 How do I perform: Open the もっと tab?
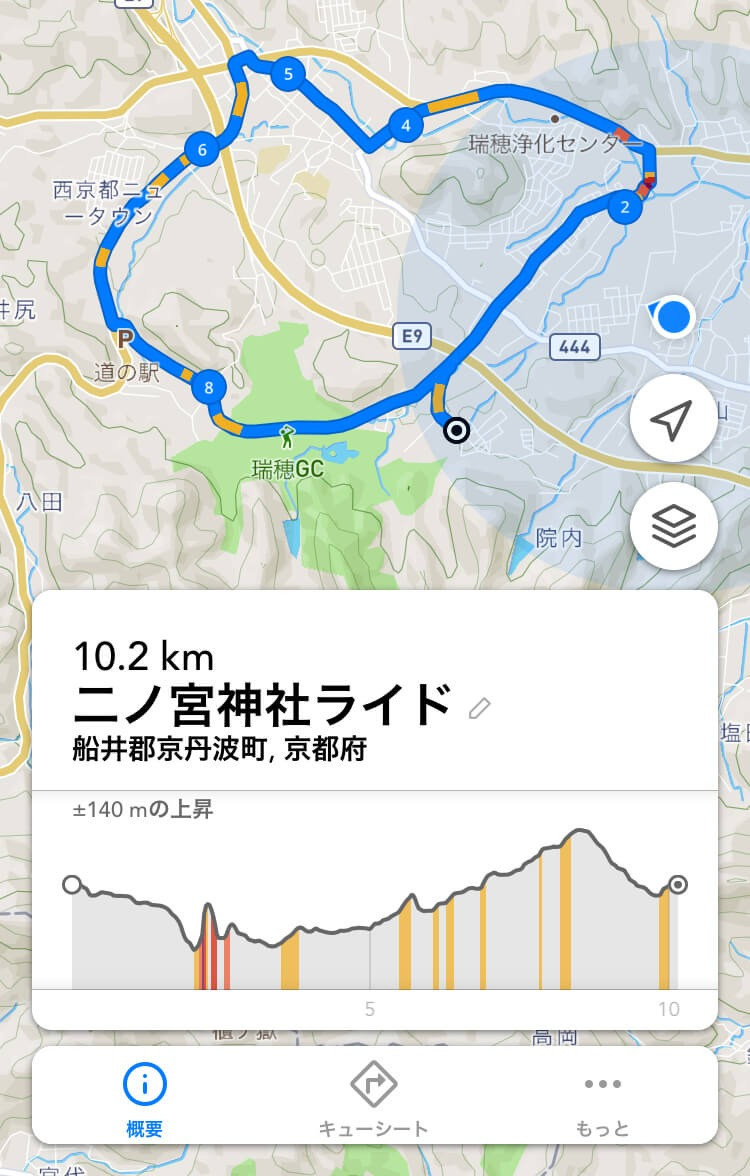pyautogui.click(x=603, y=1098)
